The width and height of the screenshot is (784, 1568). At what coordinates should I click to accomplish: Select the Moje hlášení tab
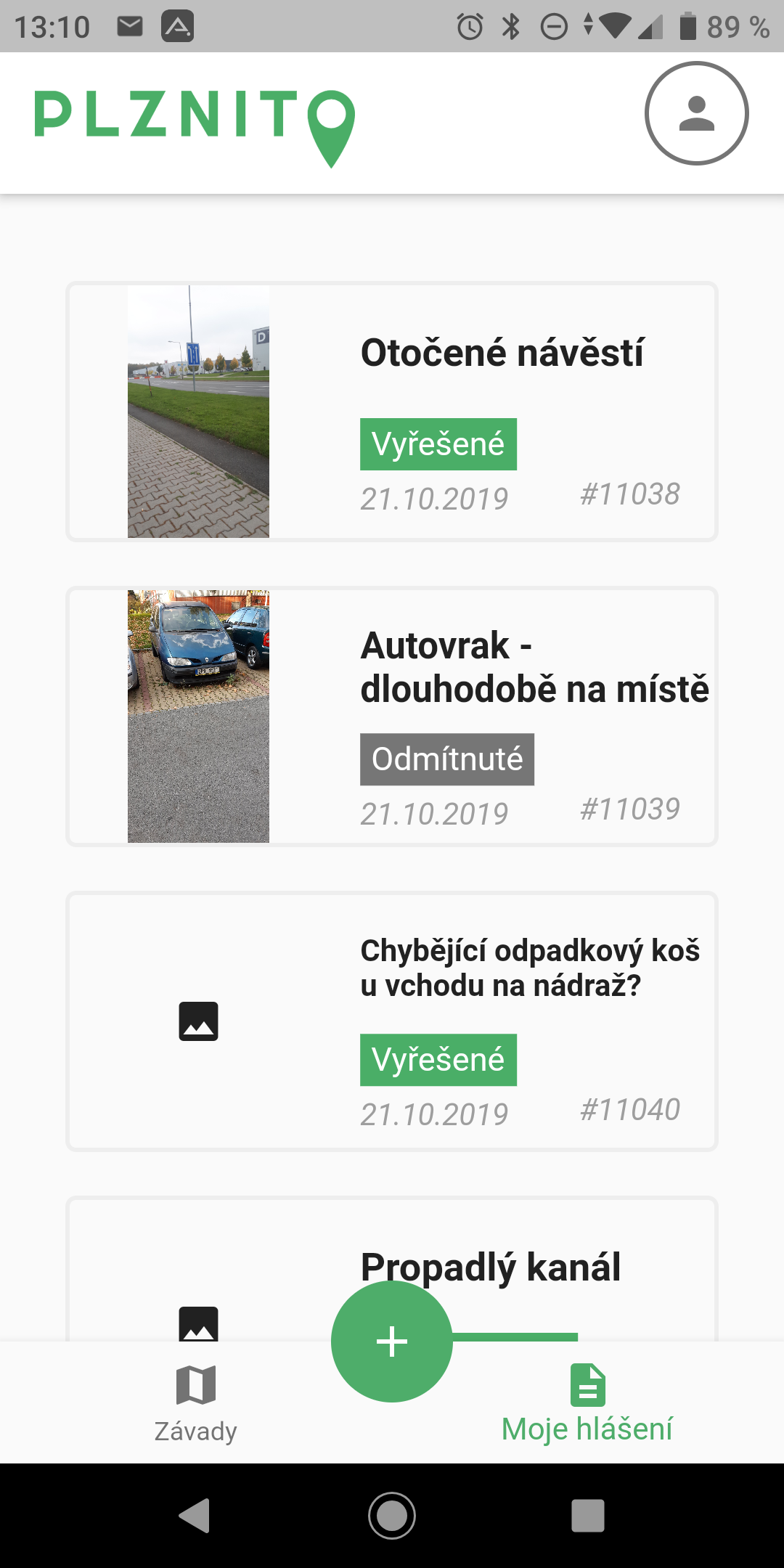click(587, 1405)
